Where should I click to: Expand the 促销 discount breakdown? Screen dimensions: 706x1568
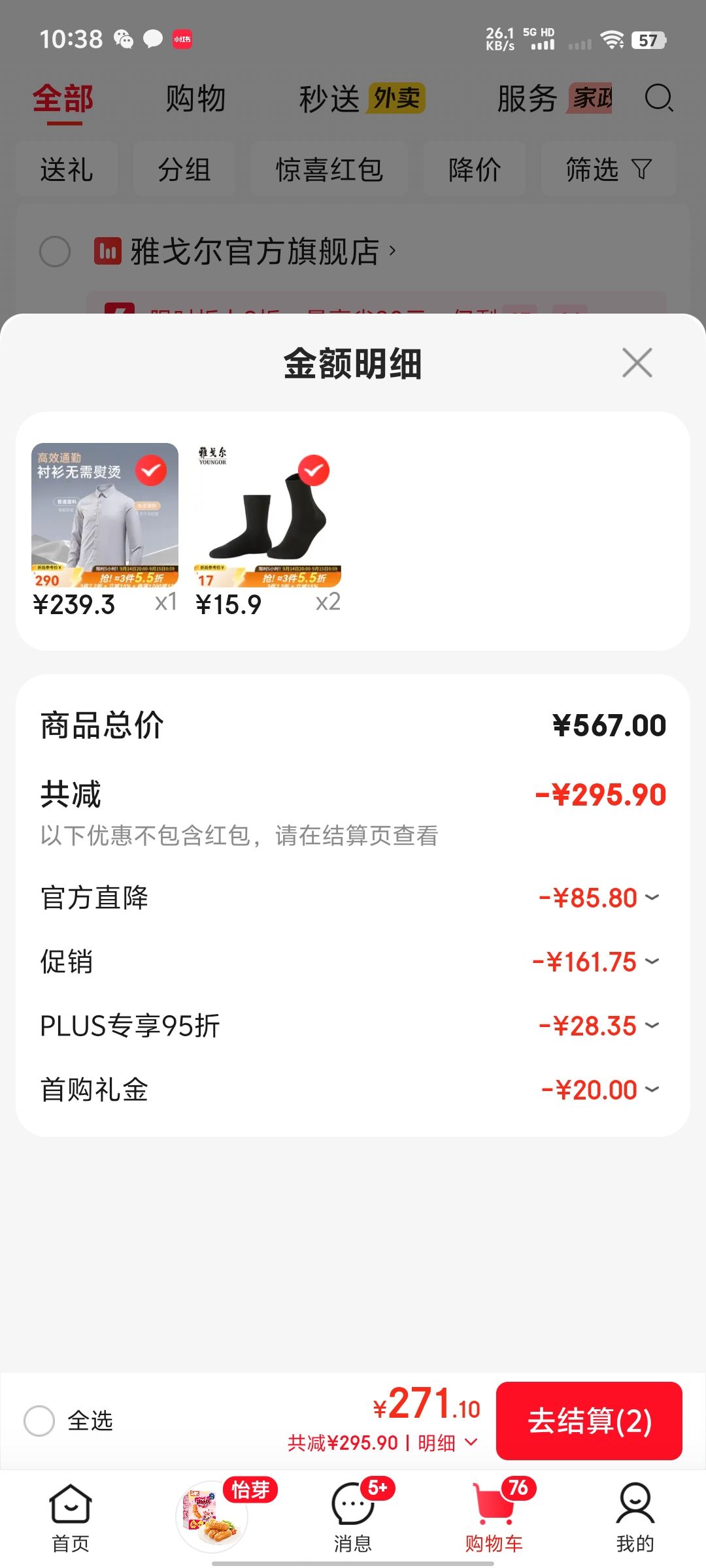click(x=353, y=962)
